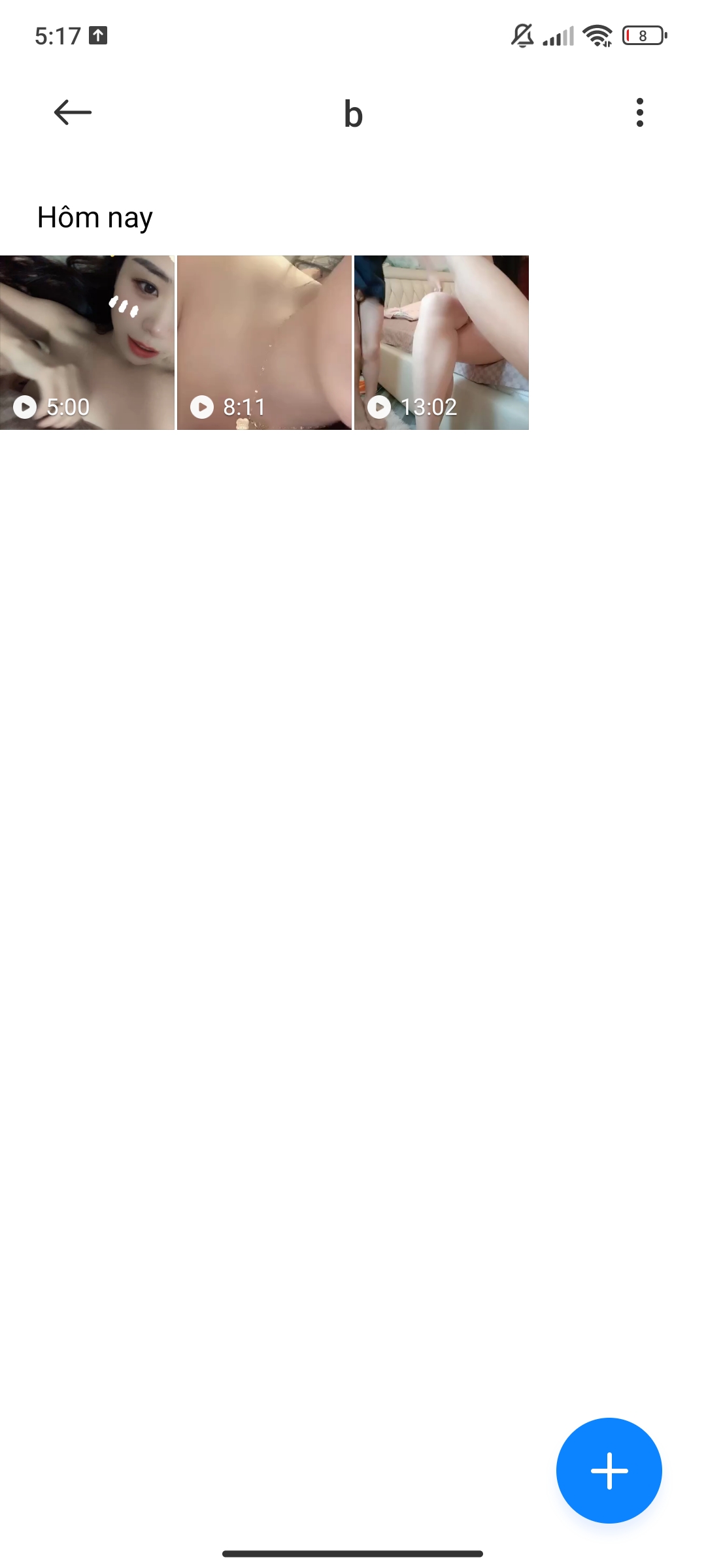
Task: Open the 8:11 video
Action: tap(264, 342)
